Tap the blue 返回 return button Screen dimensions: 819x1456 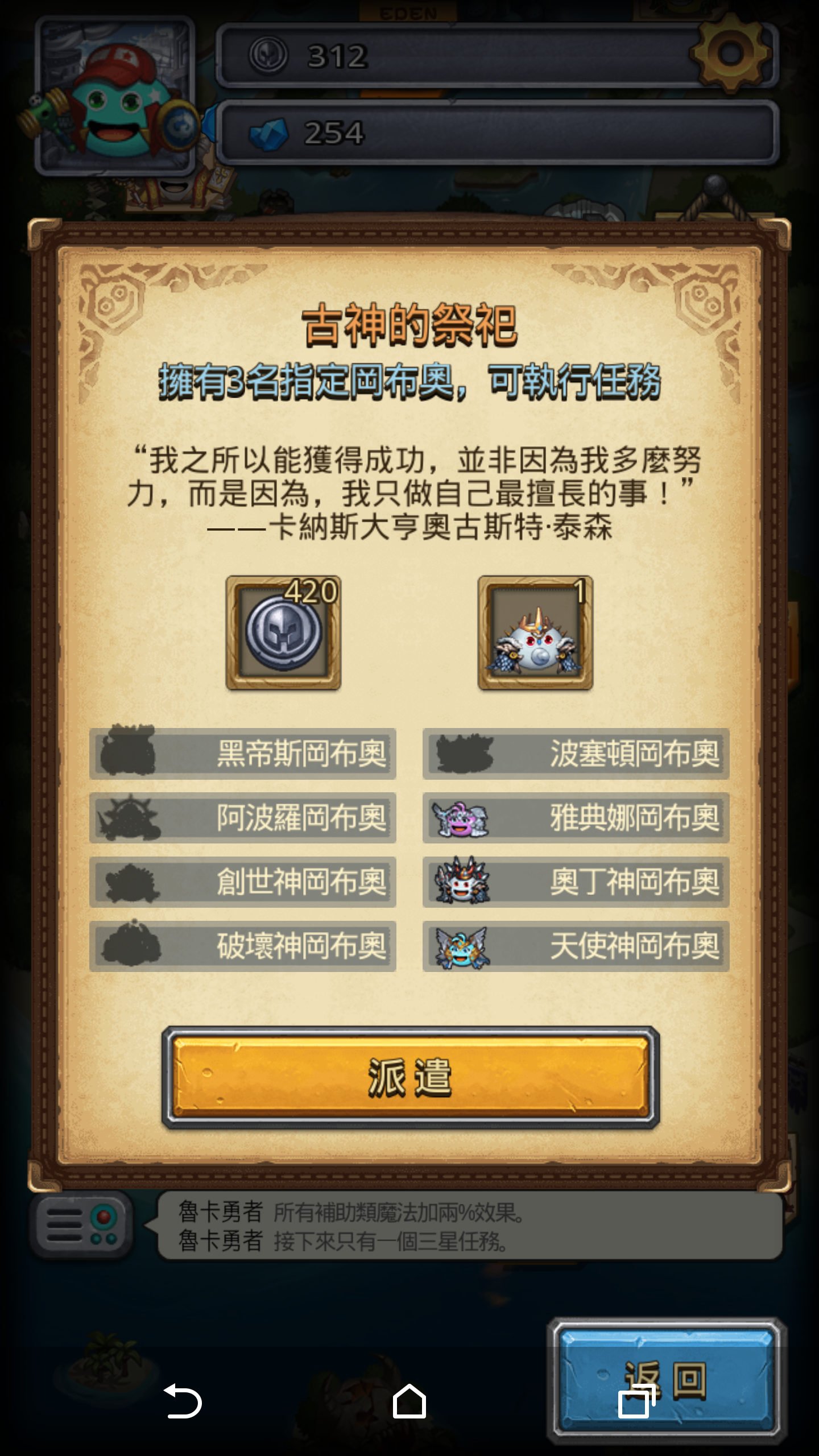[x=667, y=1380]
